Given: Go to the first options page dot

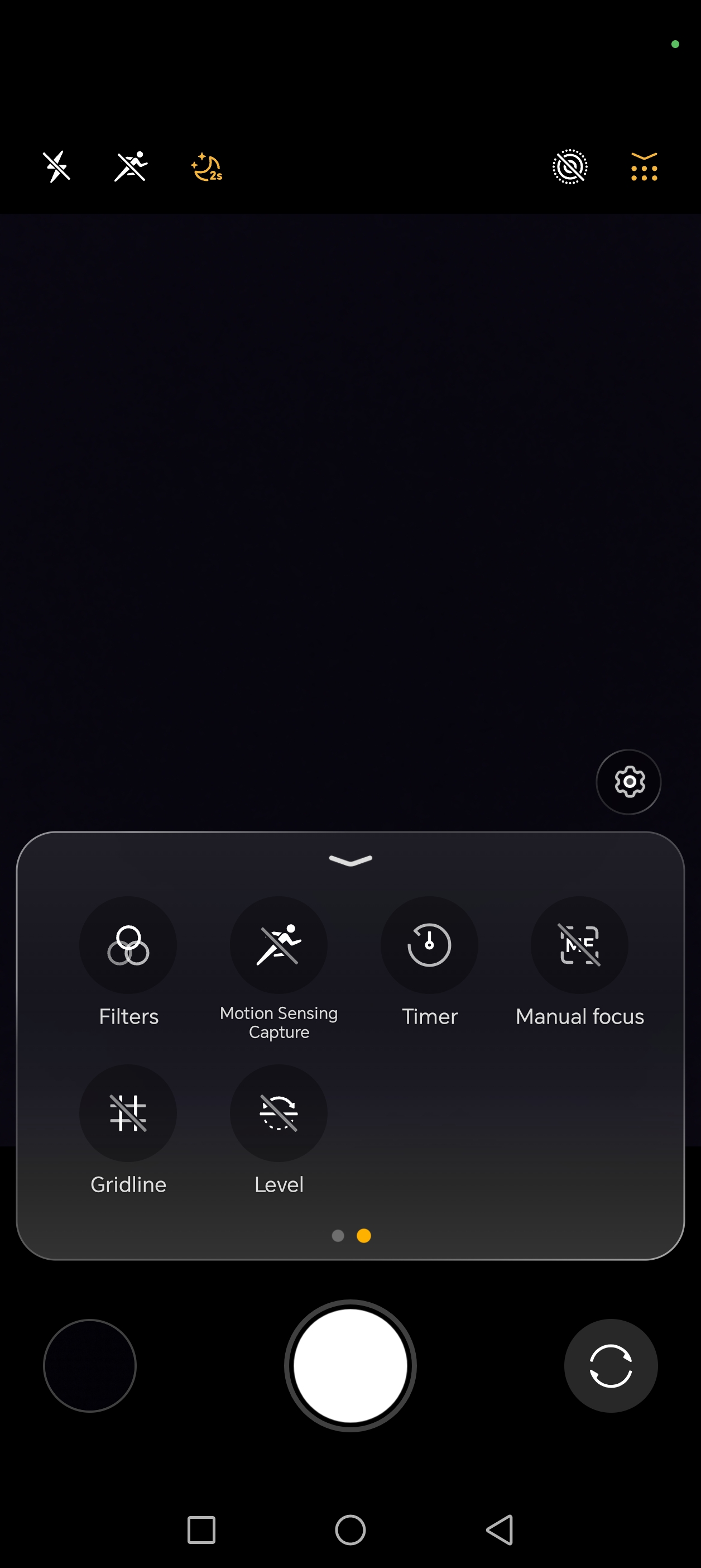Looking at the screenshot, I should 338,1236.
